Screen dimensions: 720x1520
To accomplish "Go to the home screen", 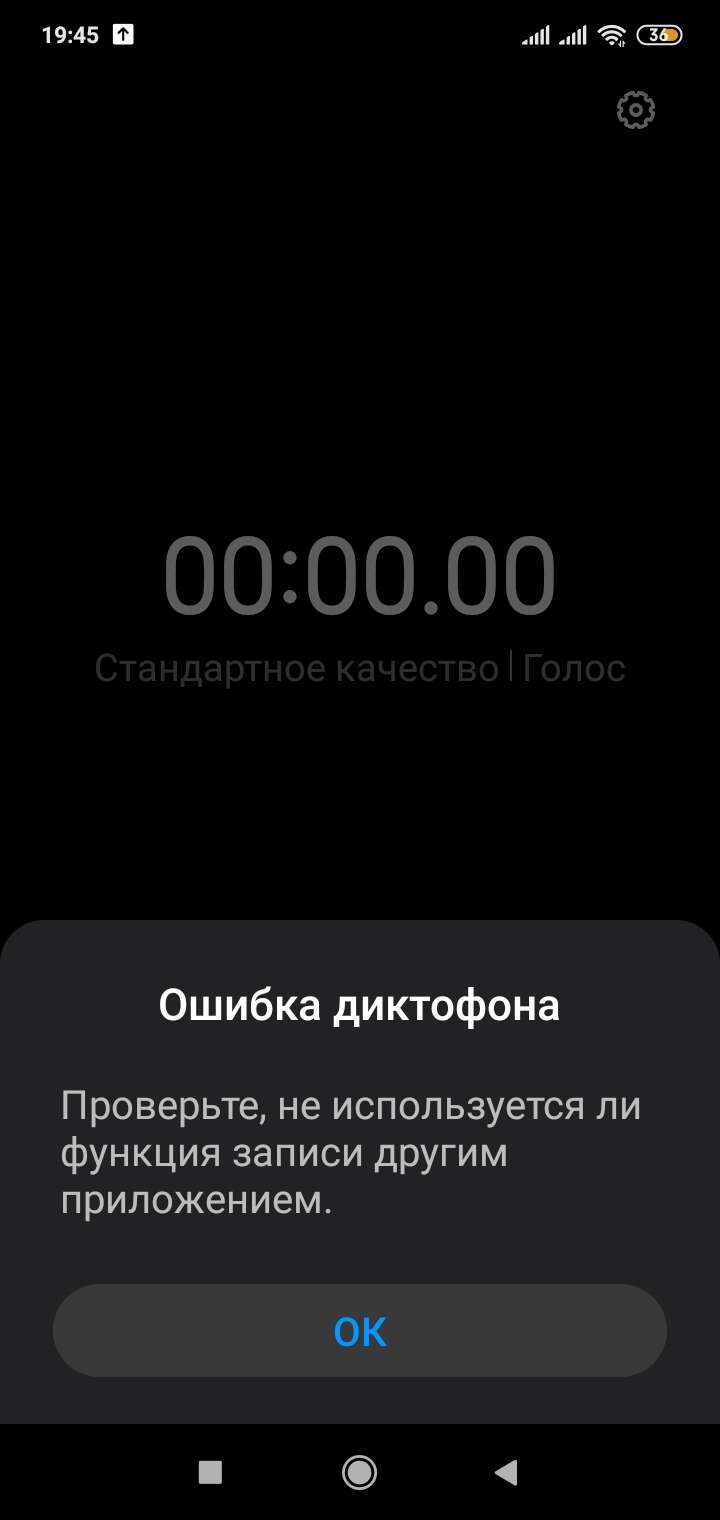I will (x=359, y=1471).
